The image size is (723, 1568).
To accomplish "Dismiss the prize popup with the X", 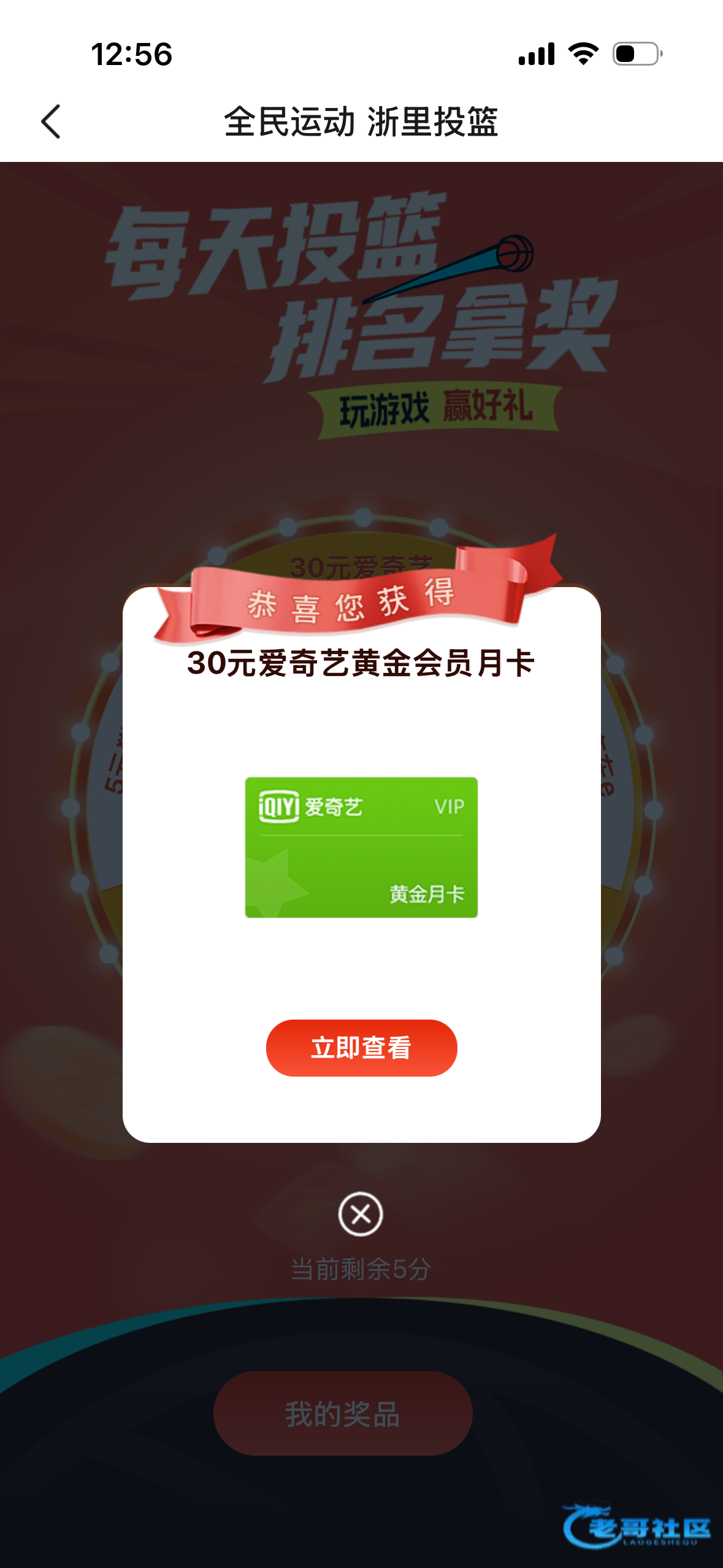I will (361, 1213).
